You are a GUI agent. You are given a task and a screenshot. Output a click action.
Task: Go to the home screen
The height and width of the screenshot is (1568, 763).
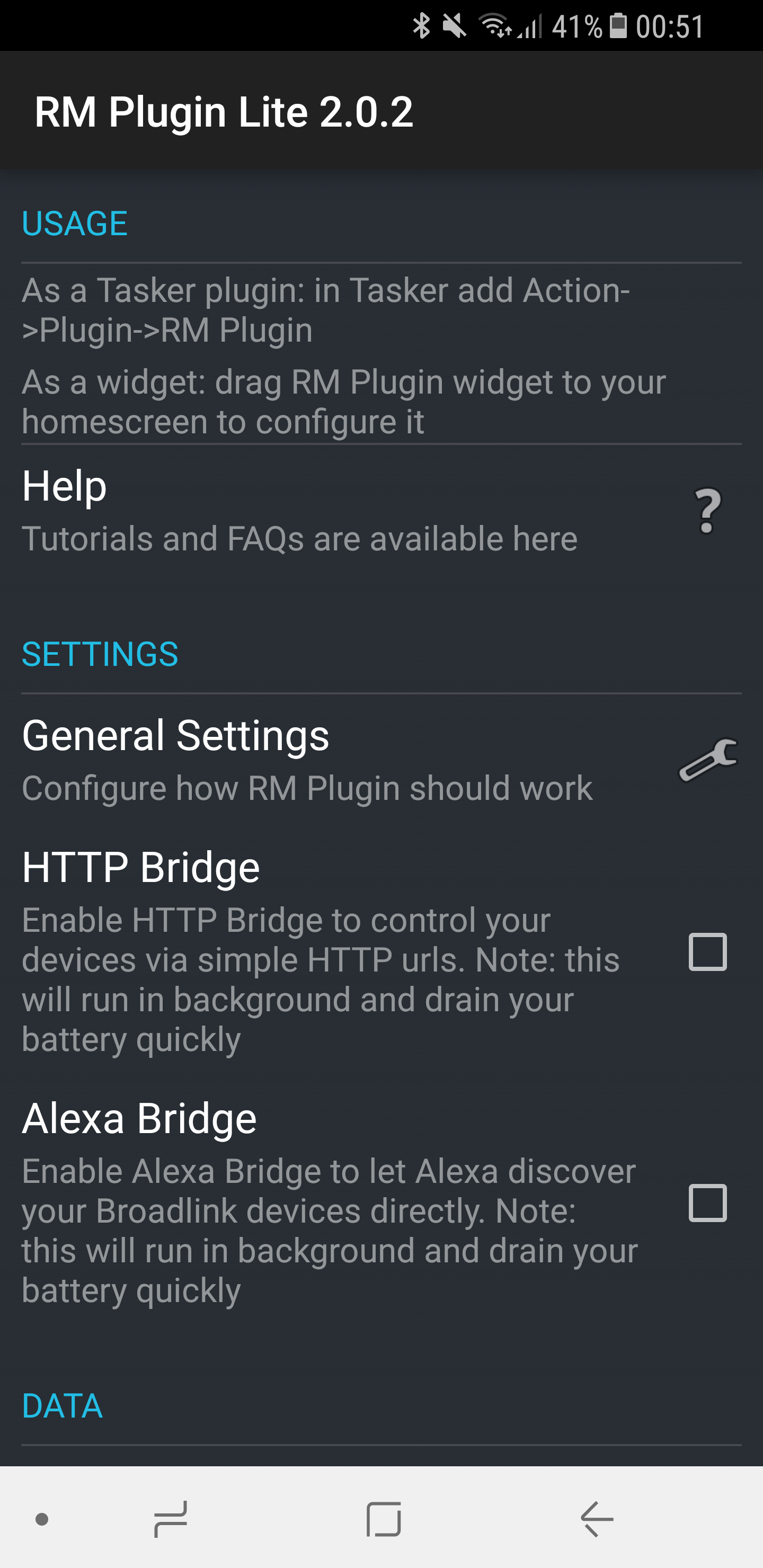click(x=384, y=1519)
